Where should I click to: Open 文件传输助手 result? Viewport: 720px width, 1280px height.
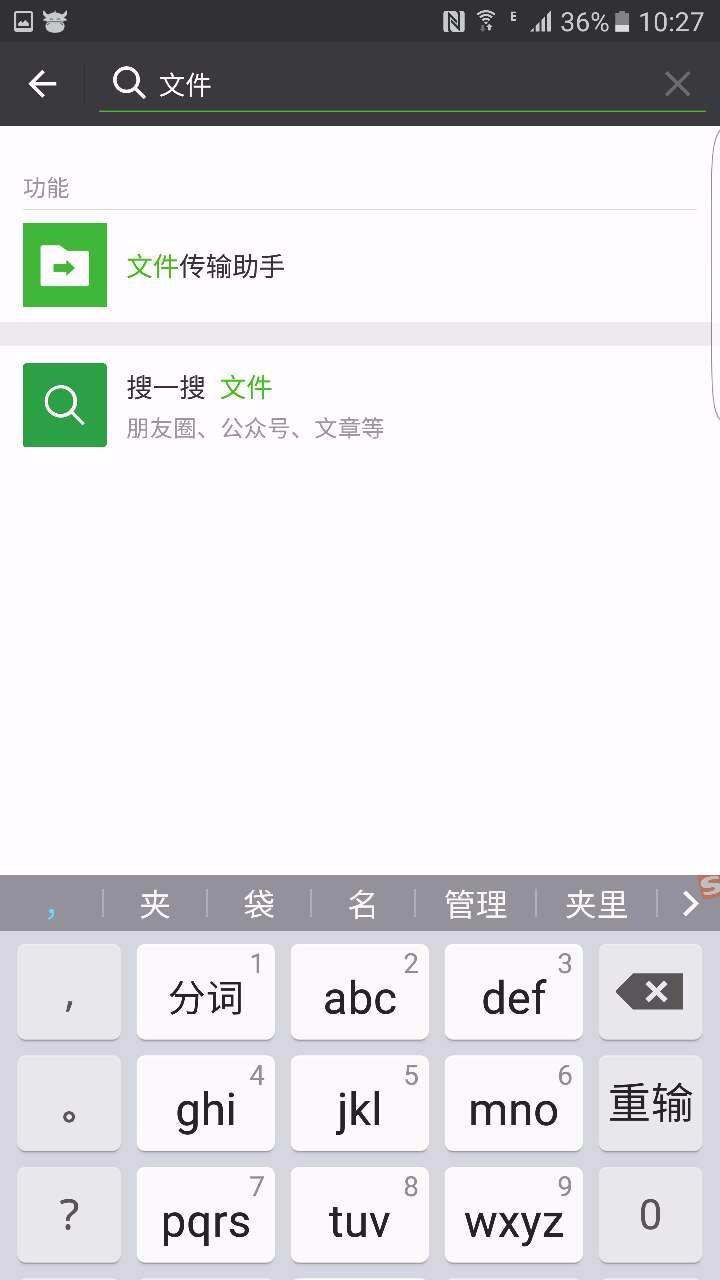(x=360, y=265)
